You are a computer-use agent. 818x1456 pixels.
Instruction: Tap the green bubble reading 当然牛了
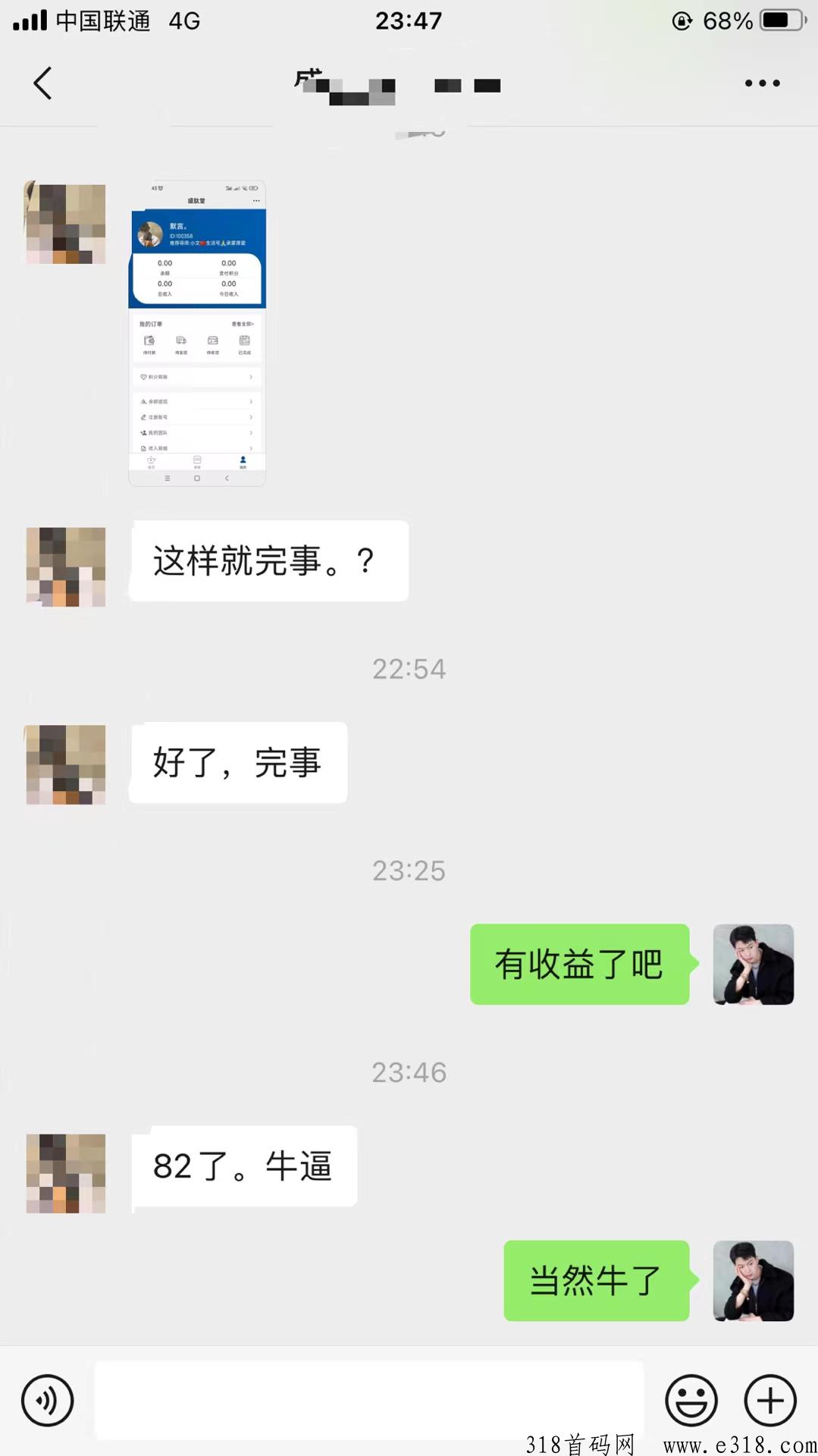pos(597,1280)
